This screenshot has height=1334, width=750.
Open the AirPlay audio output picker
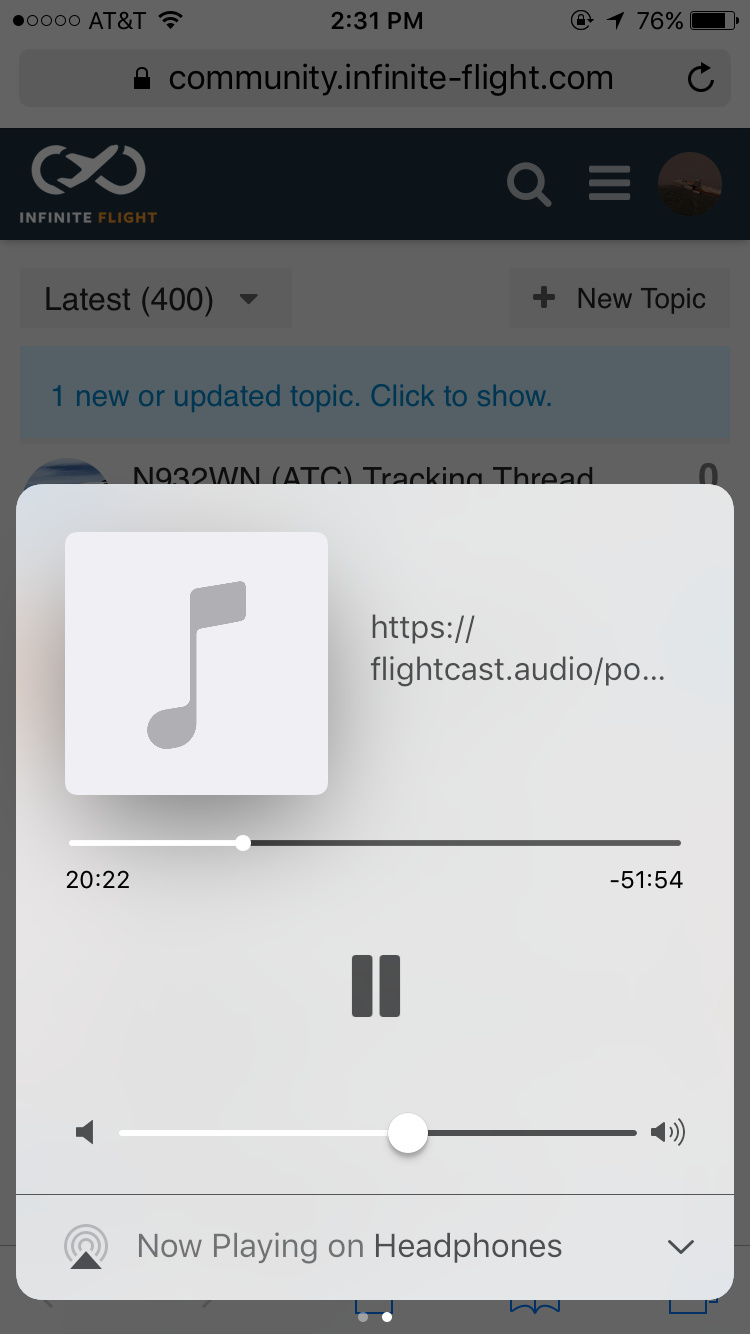pos(86,1247)
